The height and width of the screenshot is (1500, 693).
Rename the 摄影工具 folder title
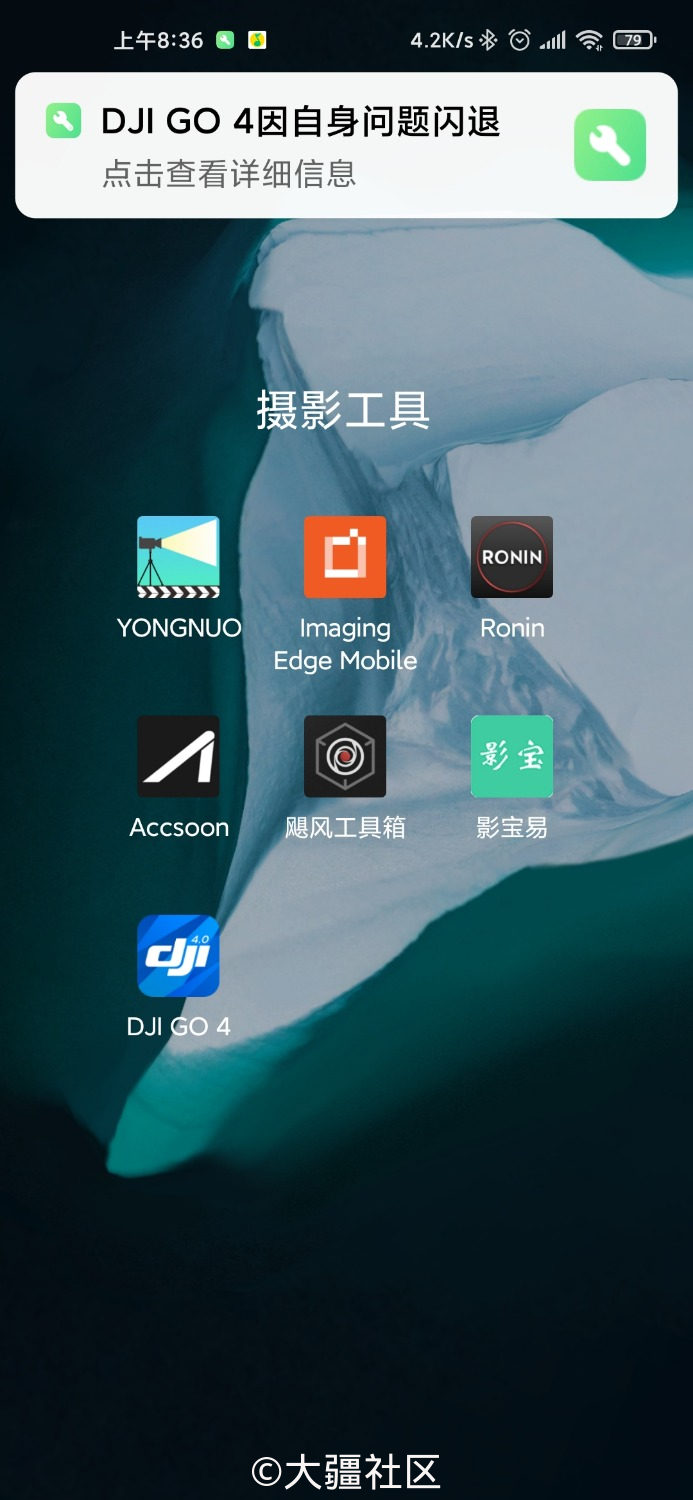pos(344,410)
